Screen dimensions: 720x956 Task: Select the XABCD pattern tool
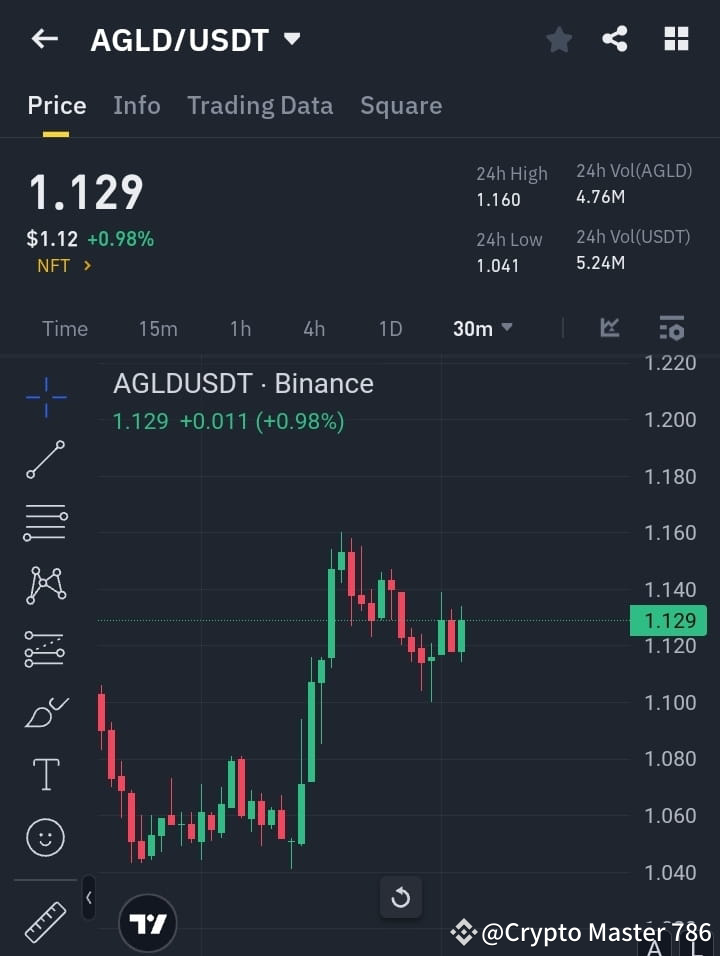coord(45,585)
